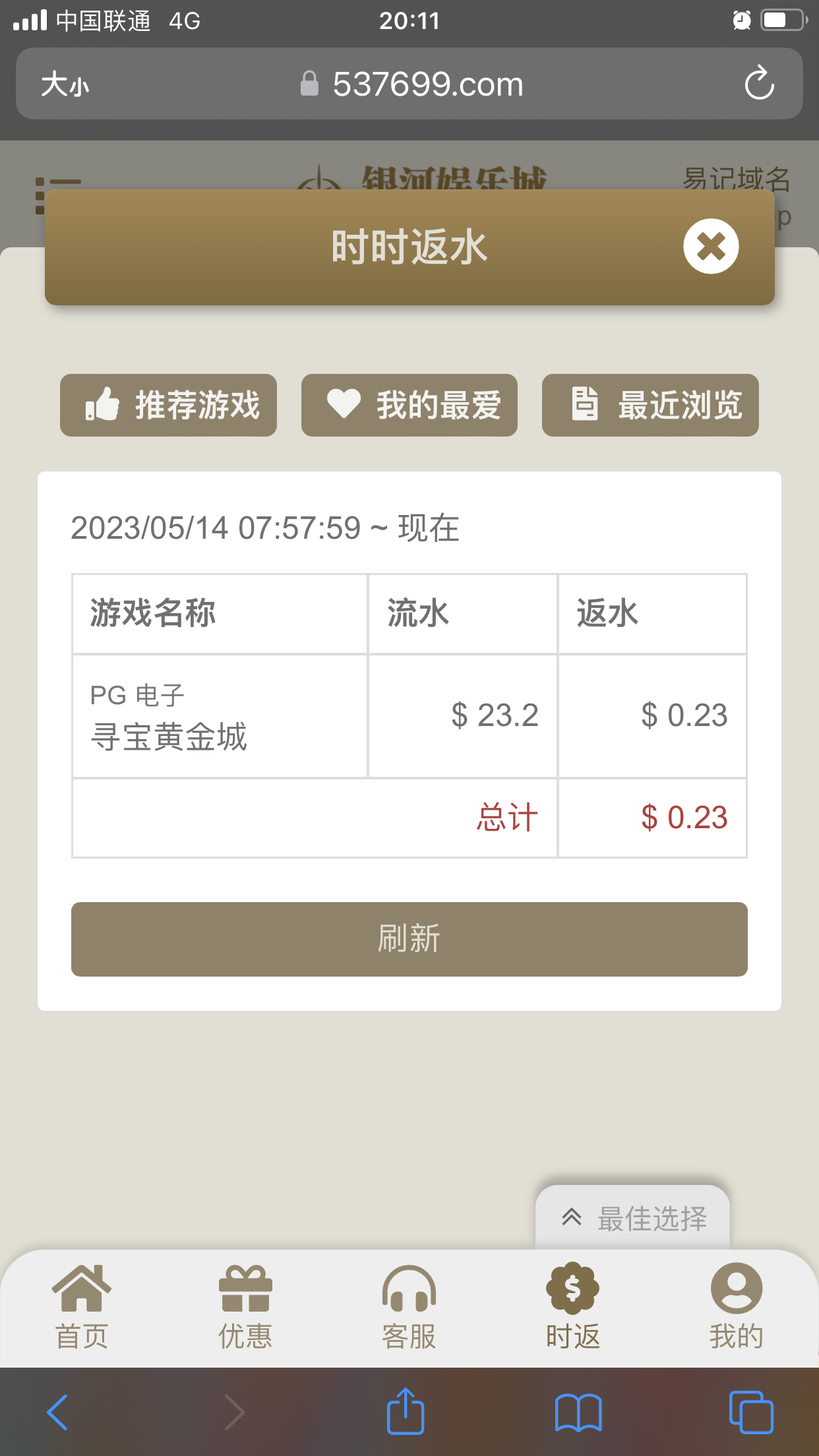
Task: Tap the 刷新 refresh button
Action: [x=409, y=939]
